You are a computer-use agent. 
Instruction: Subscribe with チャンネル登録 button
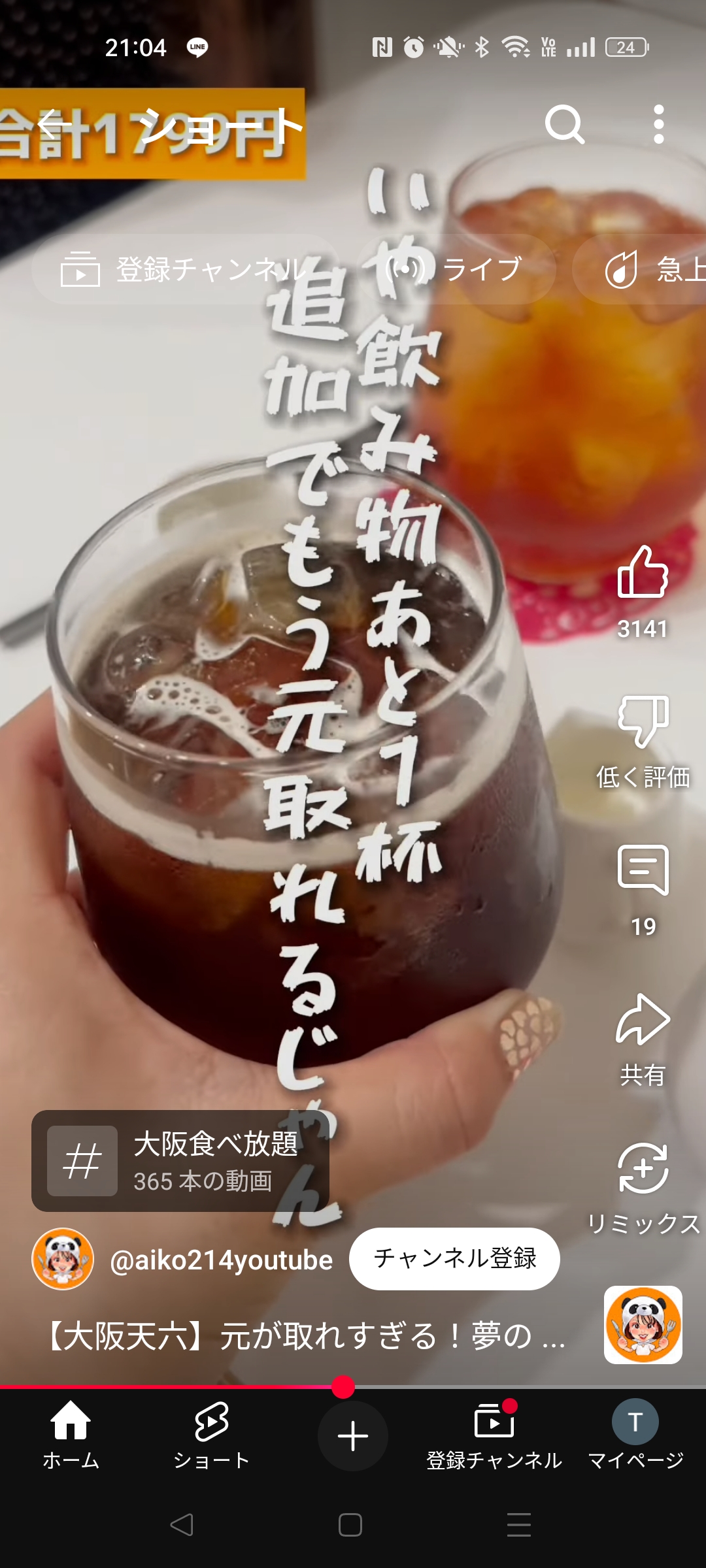point(454,1258)
